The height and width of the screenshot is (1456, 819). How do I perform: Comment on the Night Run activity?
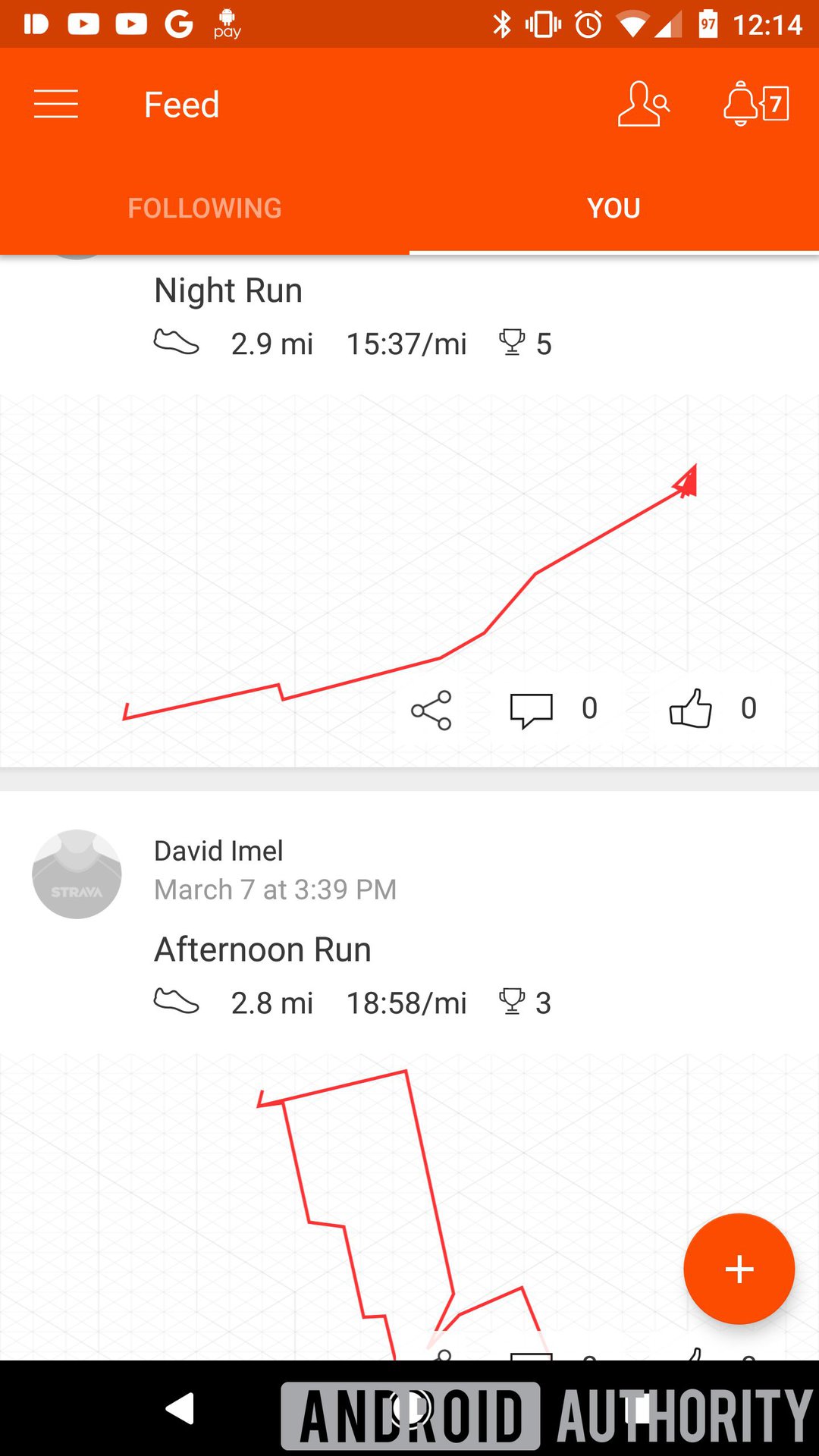[x=532, y=710]
